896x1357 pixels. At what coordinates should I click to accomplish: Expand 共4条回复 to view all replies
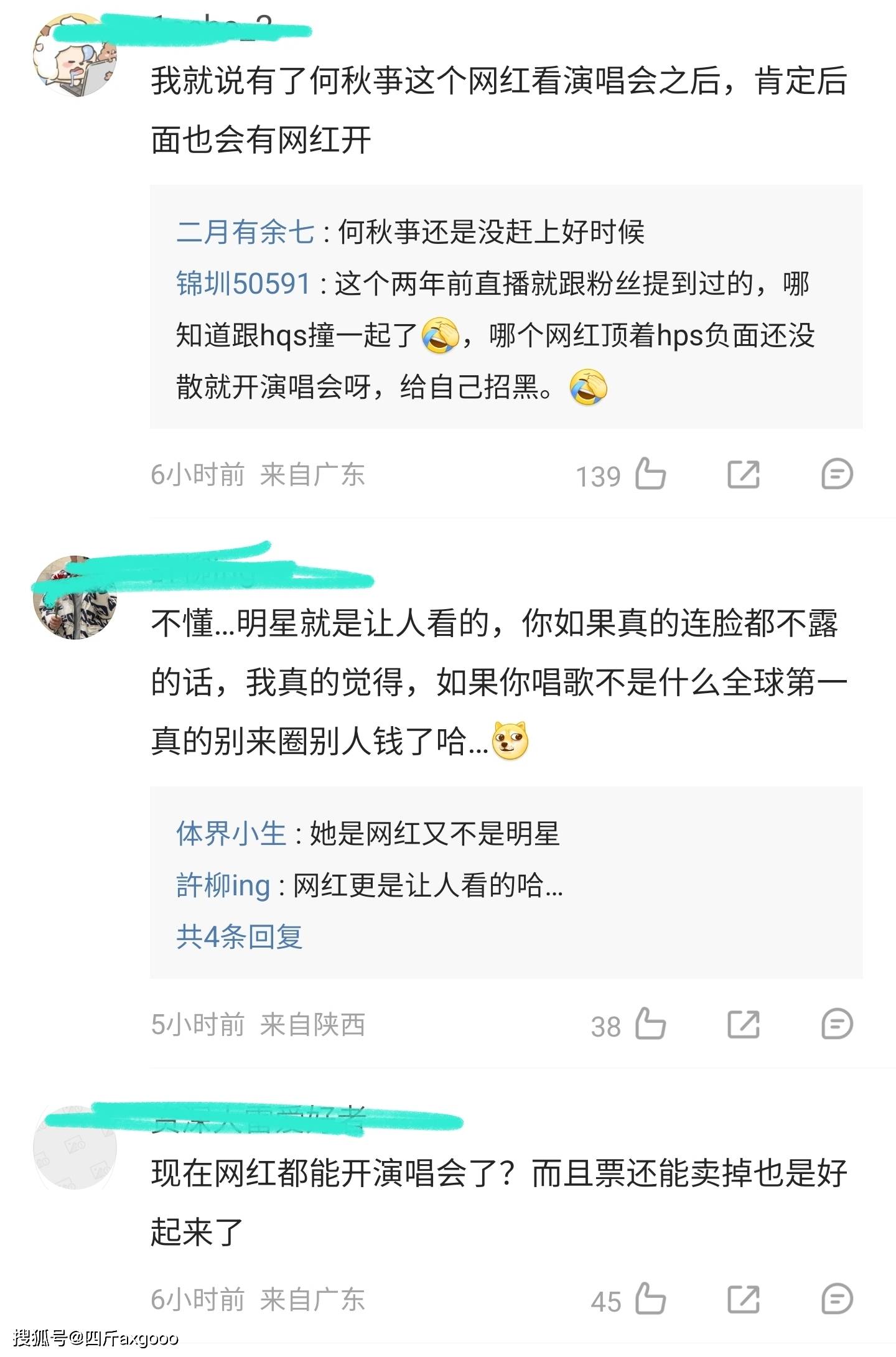[x=239, y=937]
